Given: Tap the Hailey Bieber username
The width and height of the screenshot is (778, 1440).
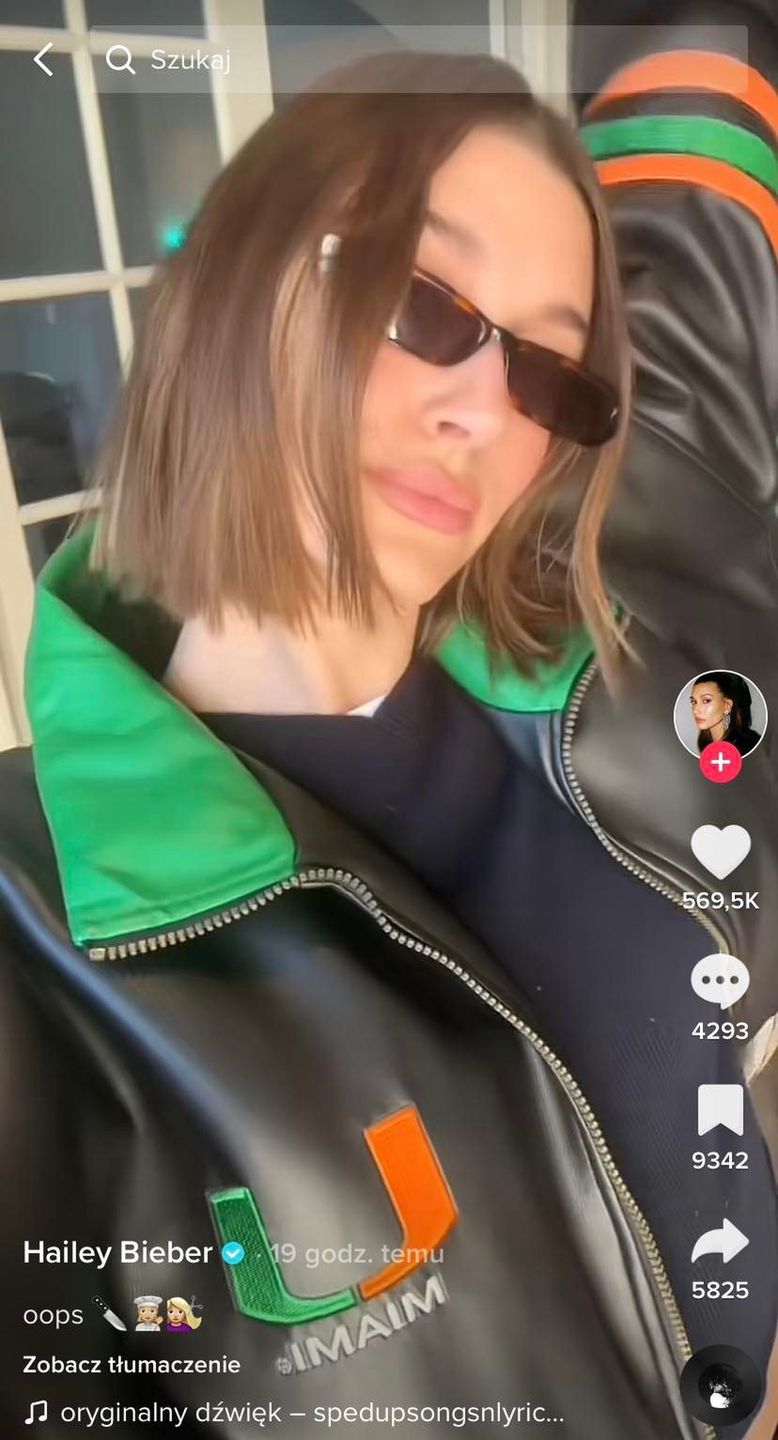Looking at the screenshot, I should click(118, 1253).
